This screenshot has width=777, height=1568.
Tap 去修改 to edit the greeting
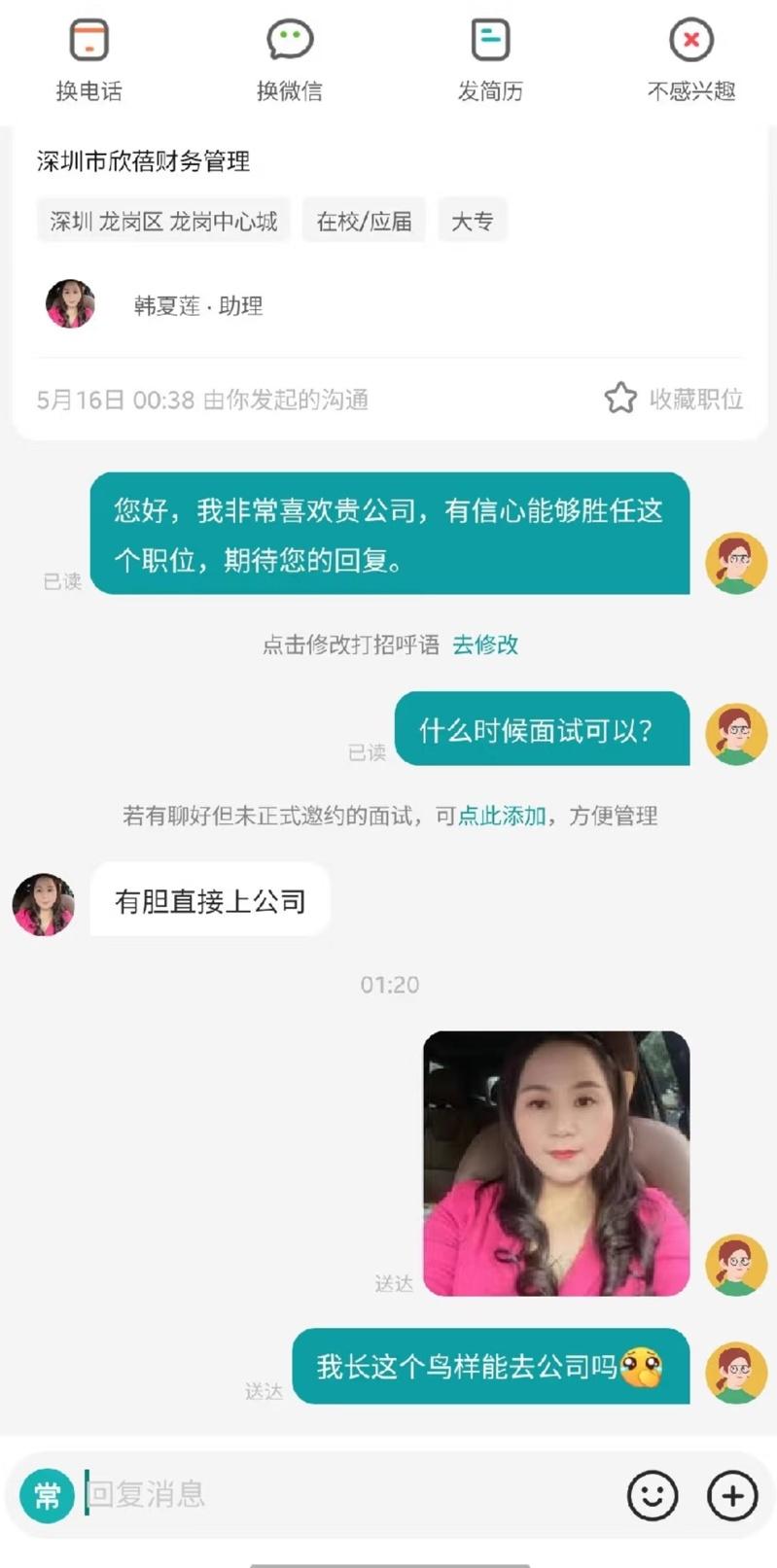tap(485, 645)
